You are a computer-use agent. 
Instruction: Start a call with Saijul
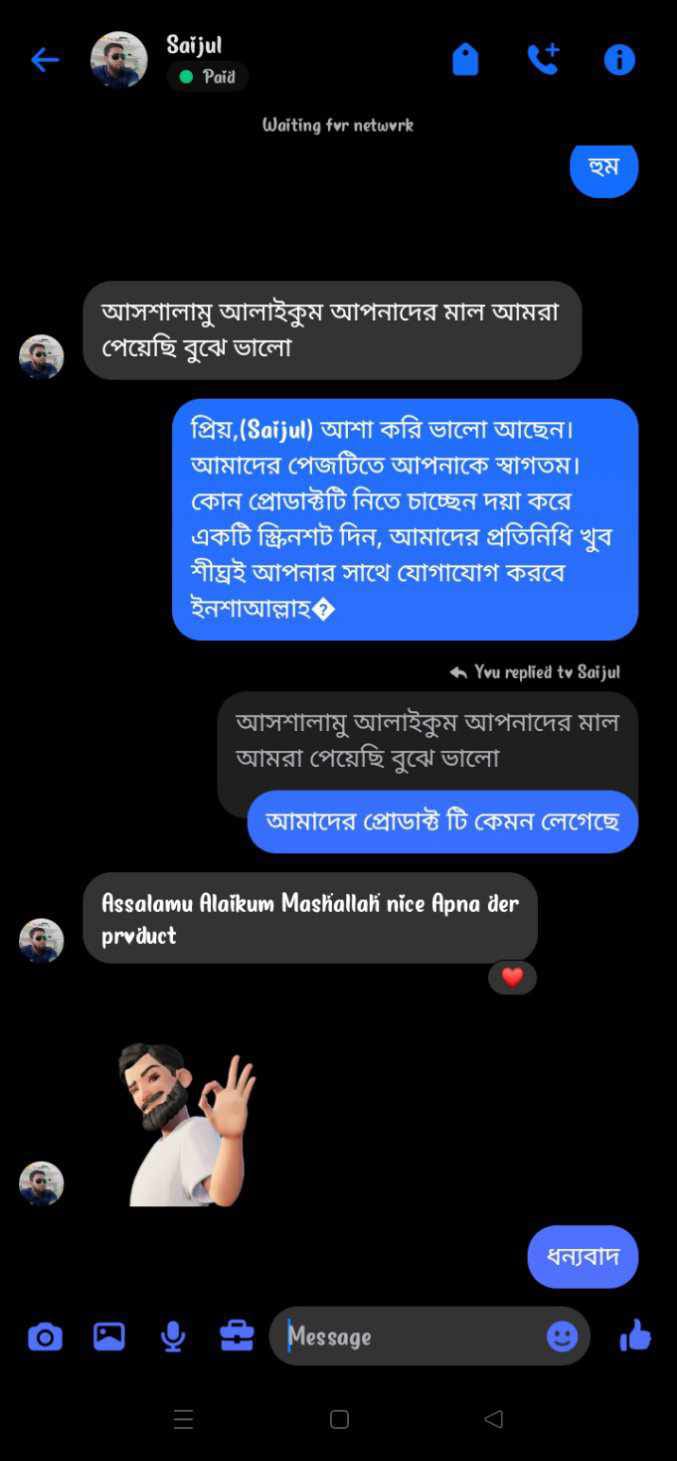click(543, 60)
